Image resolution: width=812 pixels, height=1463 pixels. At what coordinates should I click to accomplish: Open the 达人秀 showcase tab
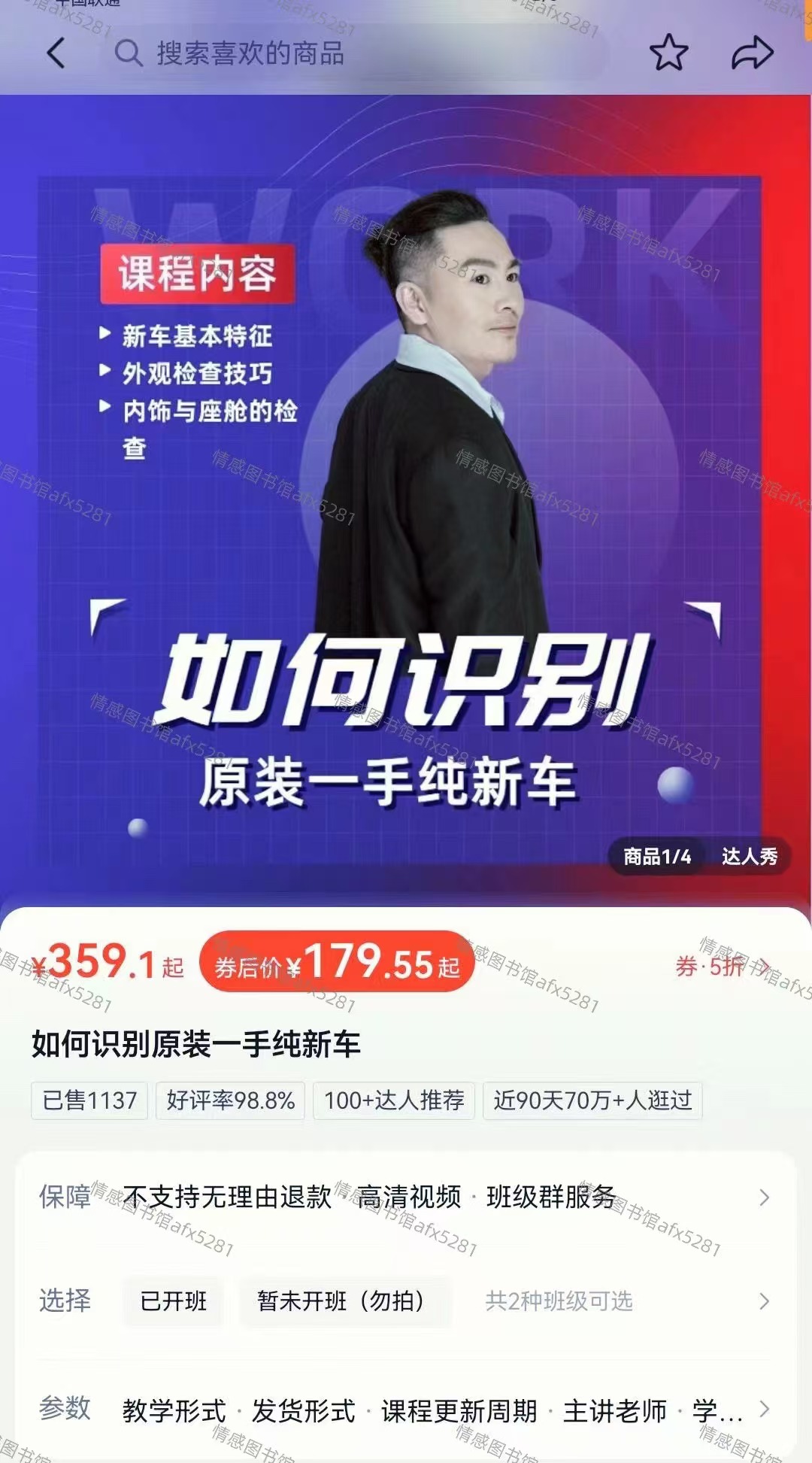coord(749,856)
